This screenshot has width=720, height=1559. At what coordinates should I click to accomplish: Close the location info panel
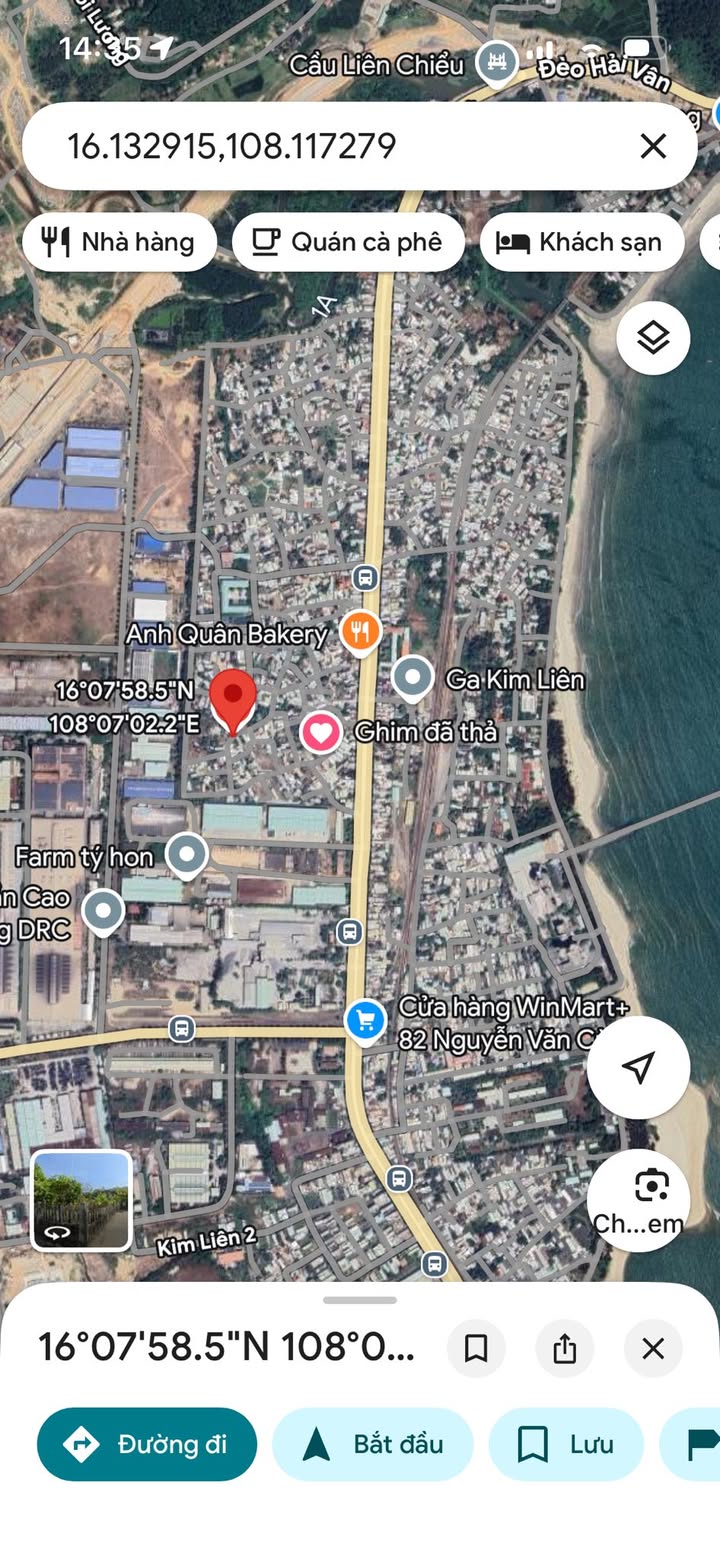tap(653, 1349)
